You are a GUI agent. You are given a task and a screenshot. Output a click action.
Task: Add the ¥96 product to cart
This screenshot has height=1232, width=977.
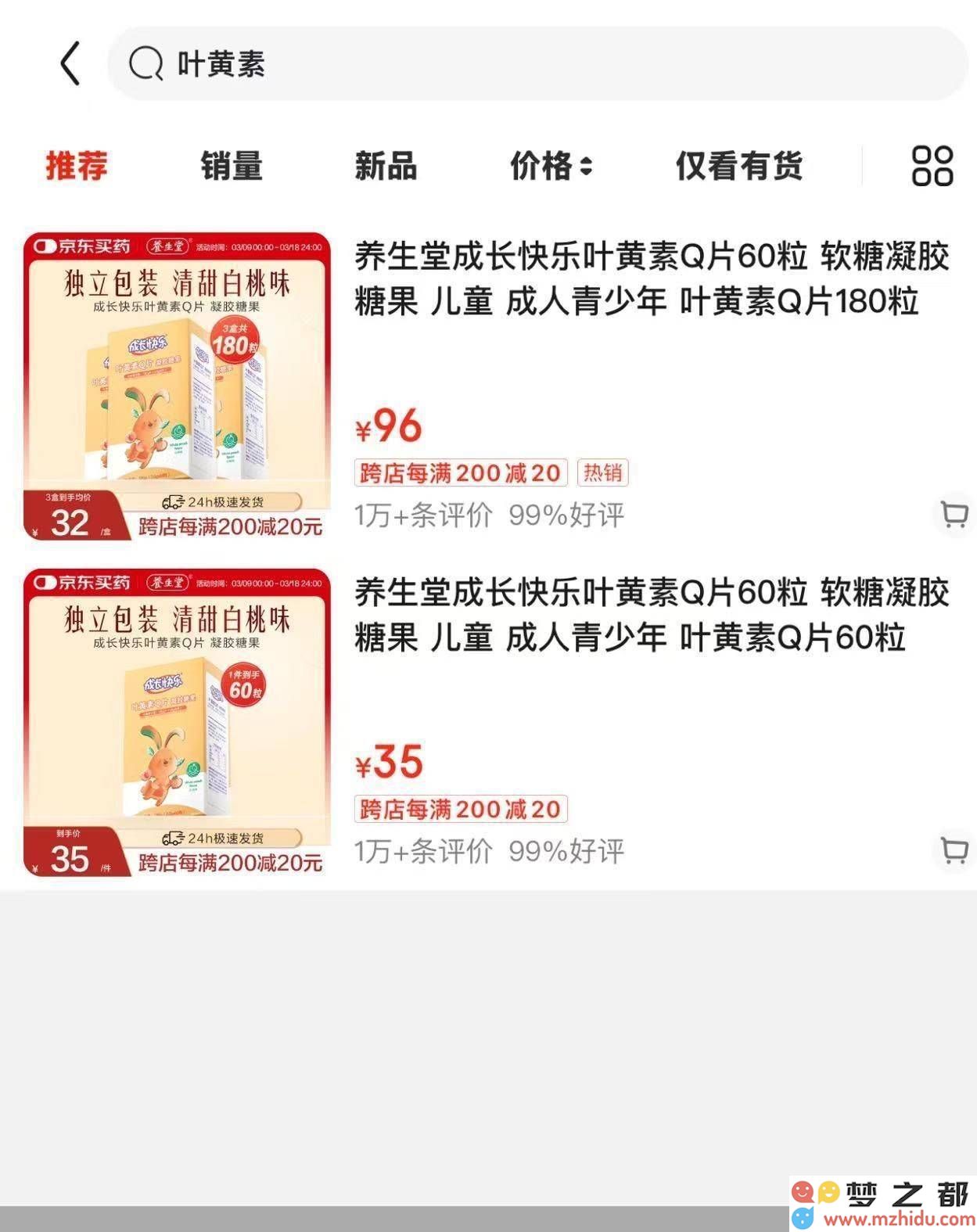point(954,515)
